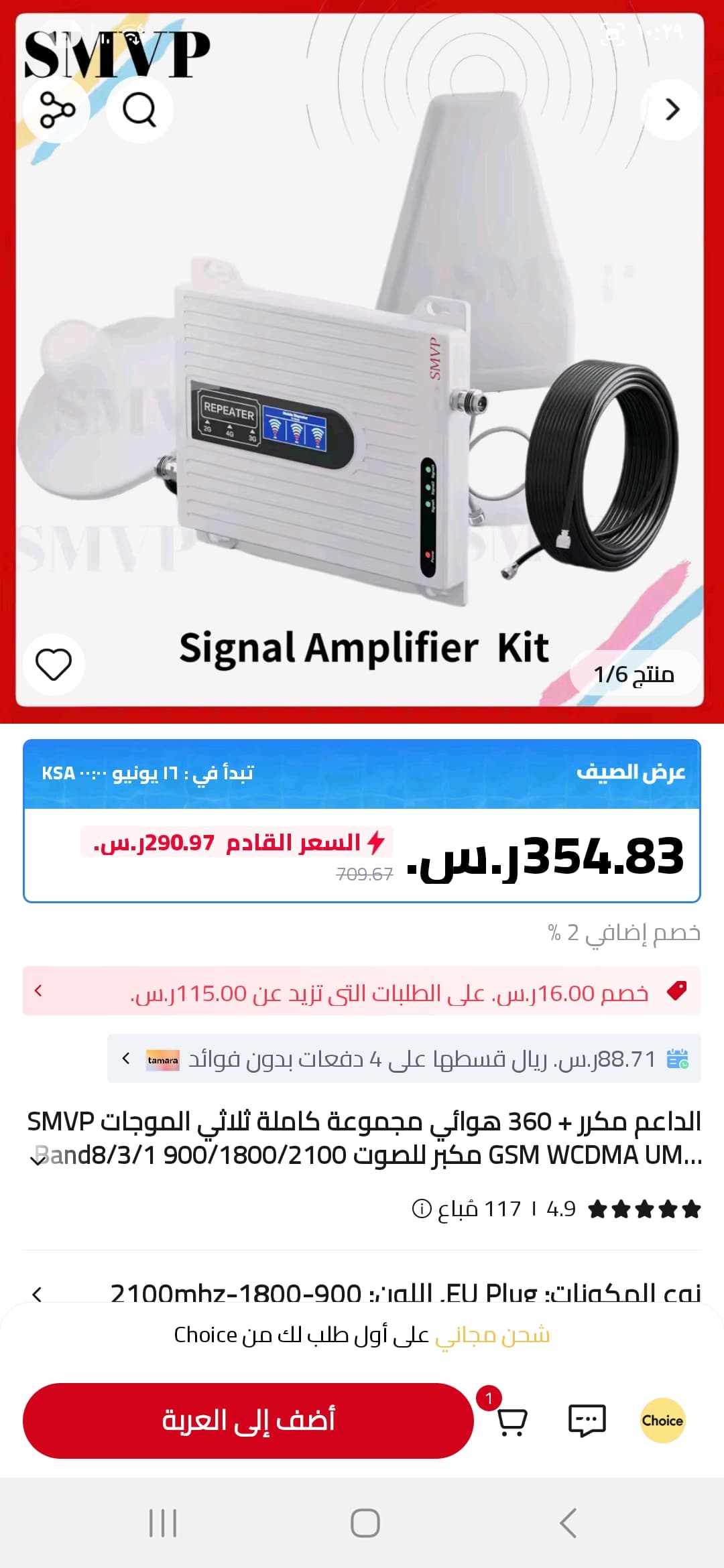Open the EU Plug variant options row
The image size is (724, 1568).
362,1292
